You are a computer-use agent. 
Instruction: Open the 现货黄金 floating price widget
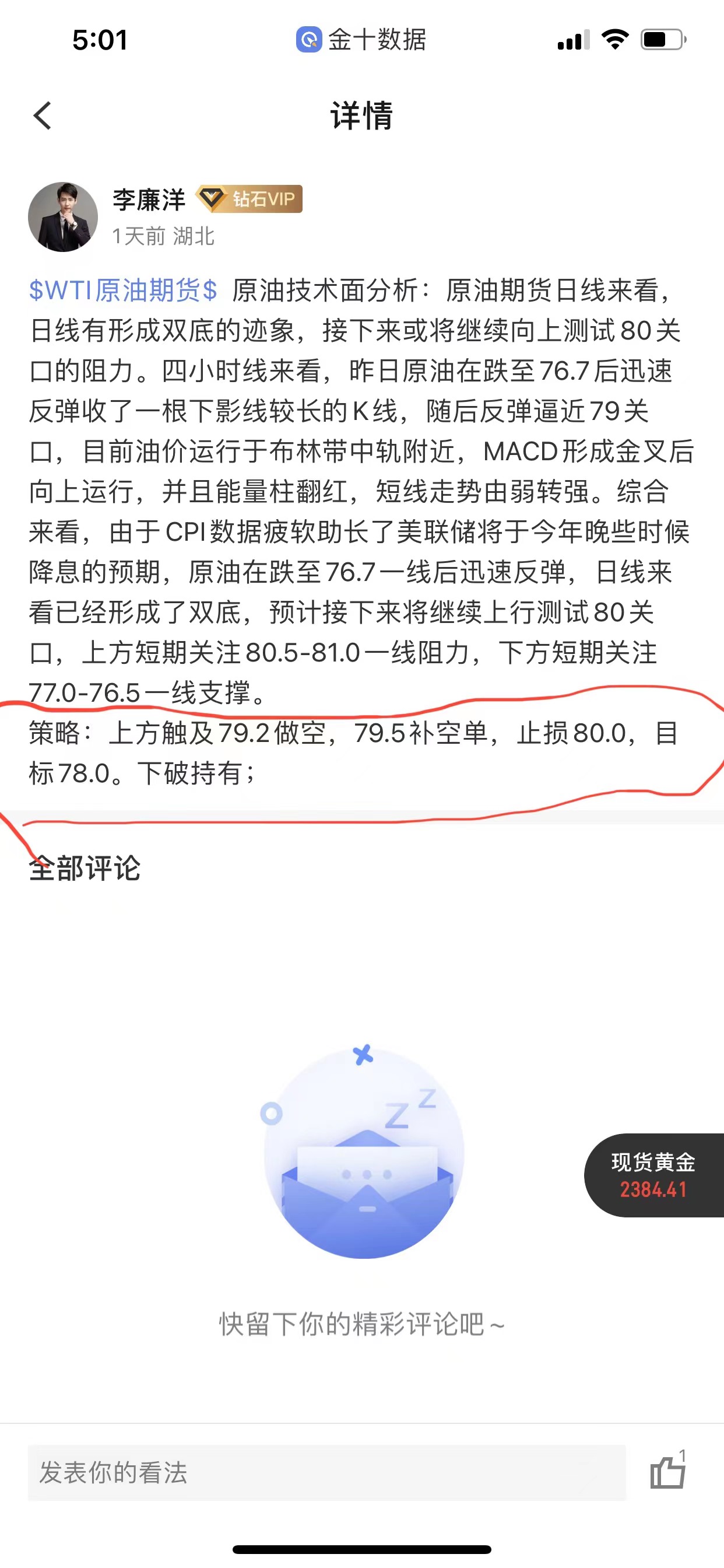coord(653,1175)
